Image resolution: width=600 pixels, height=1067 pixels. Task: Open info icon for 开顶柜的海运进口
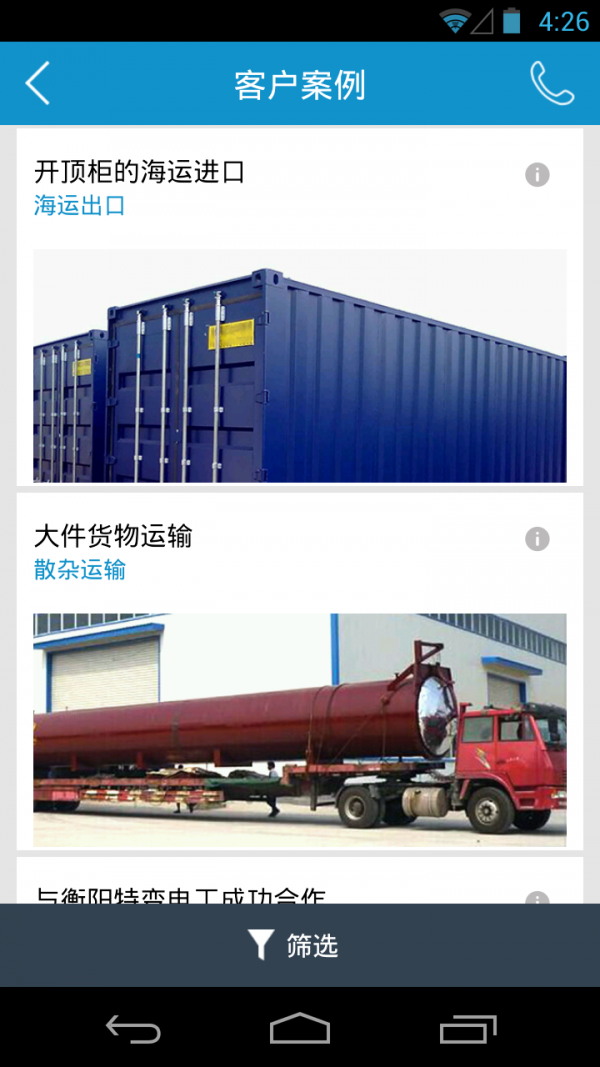tap(537, 175)
